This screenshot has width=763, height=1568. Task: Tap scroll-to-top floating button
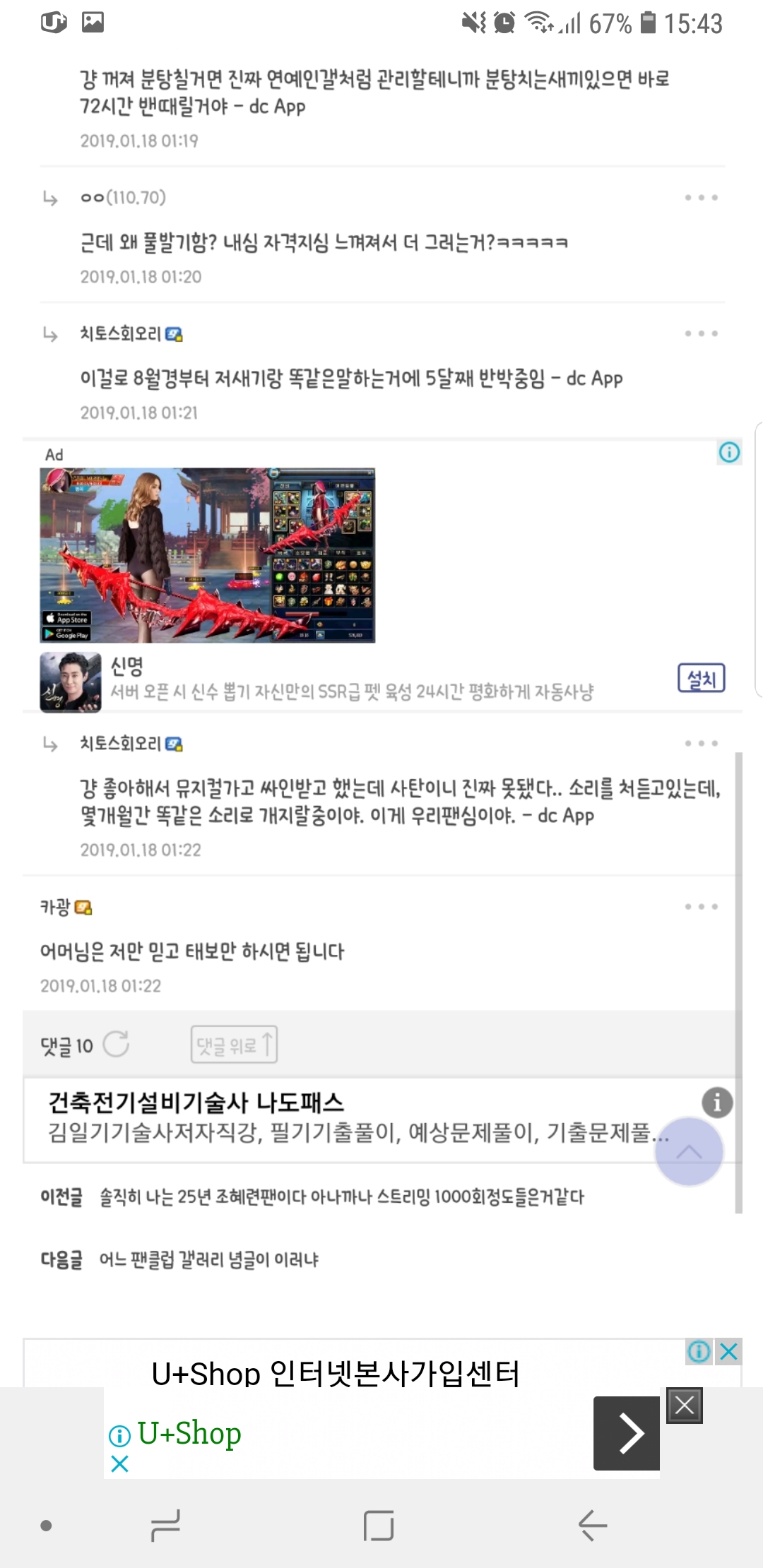pyautogui.click(x=689, y=1151)
